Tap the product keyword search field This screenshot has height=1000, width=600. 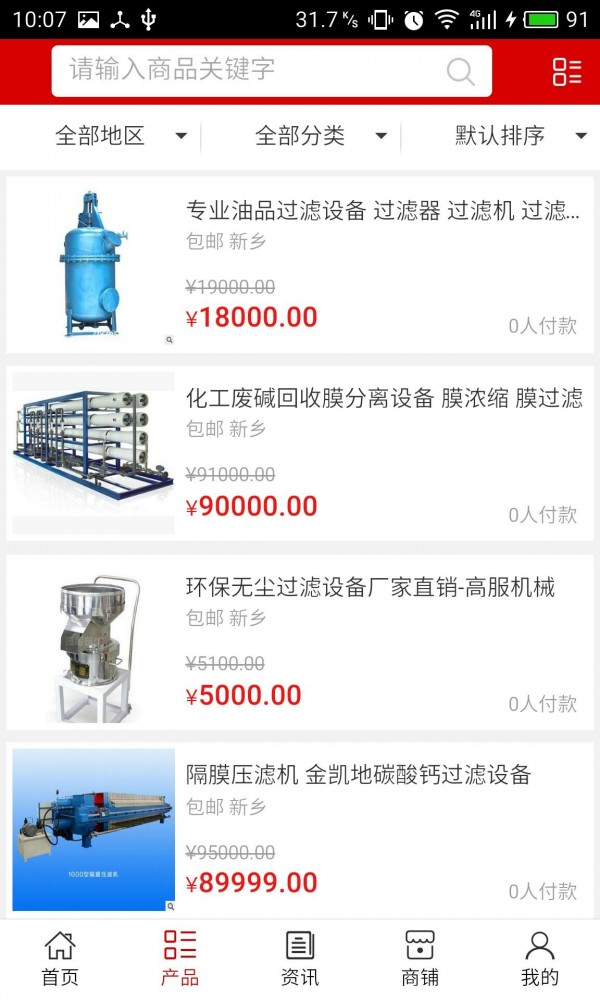(x=250, y=70)
